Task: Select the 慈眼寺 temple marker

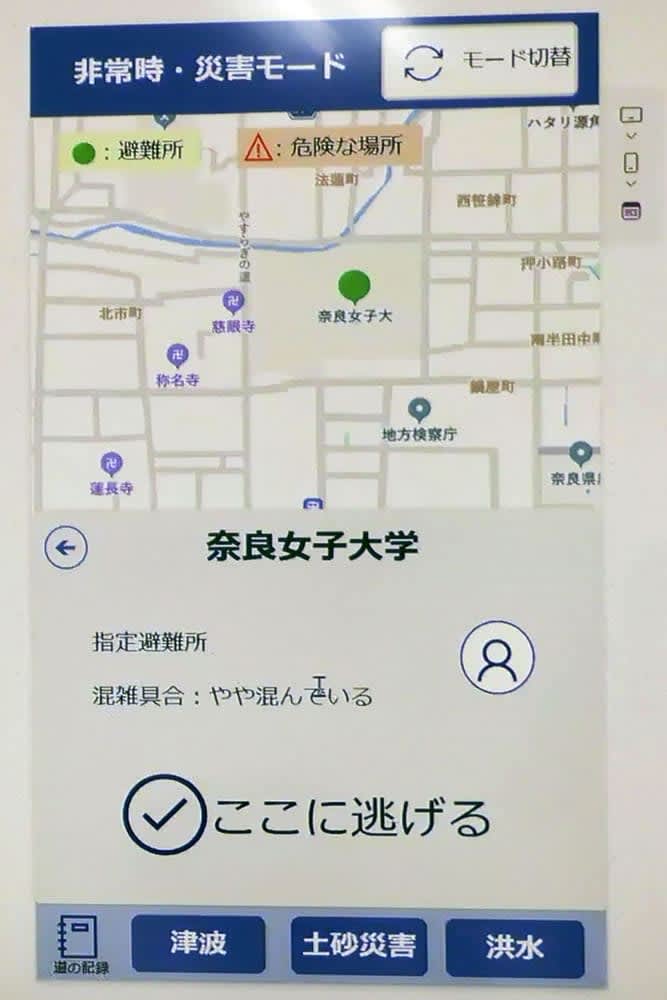Action: point(233,301)
